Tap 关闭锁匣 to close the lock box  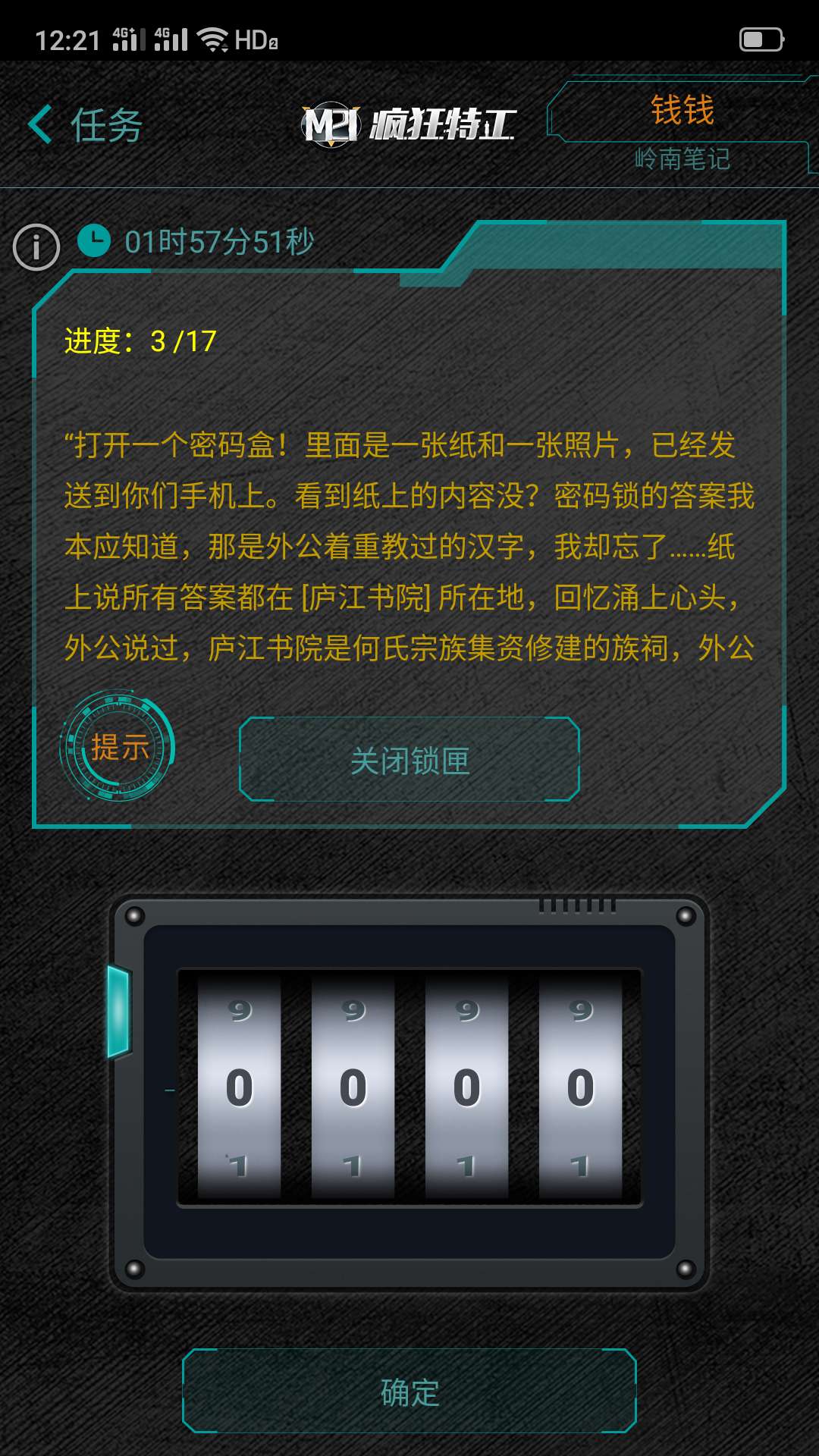(409, 760)
